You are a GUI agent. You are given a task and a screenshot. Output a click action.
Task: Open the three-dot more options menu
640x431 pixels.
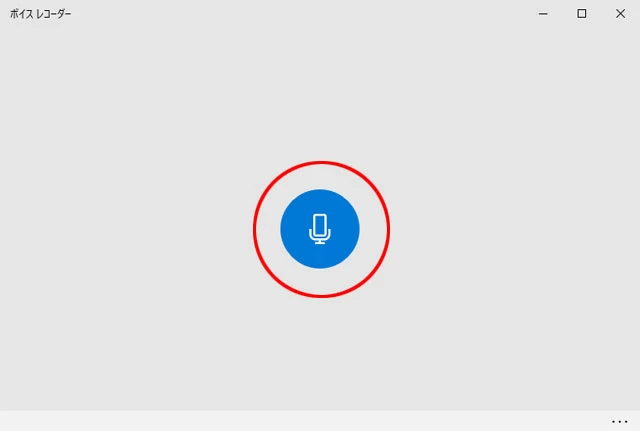pos(619,421)
